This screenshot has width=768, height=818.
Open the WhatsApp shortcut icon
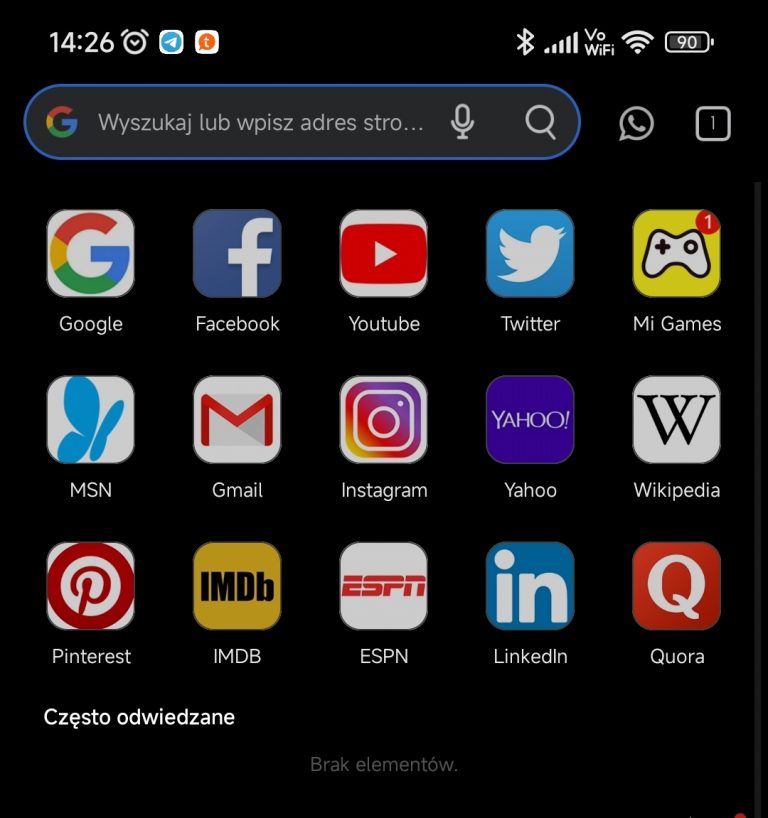click(636, 124)
